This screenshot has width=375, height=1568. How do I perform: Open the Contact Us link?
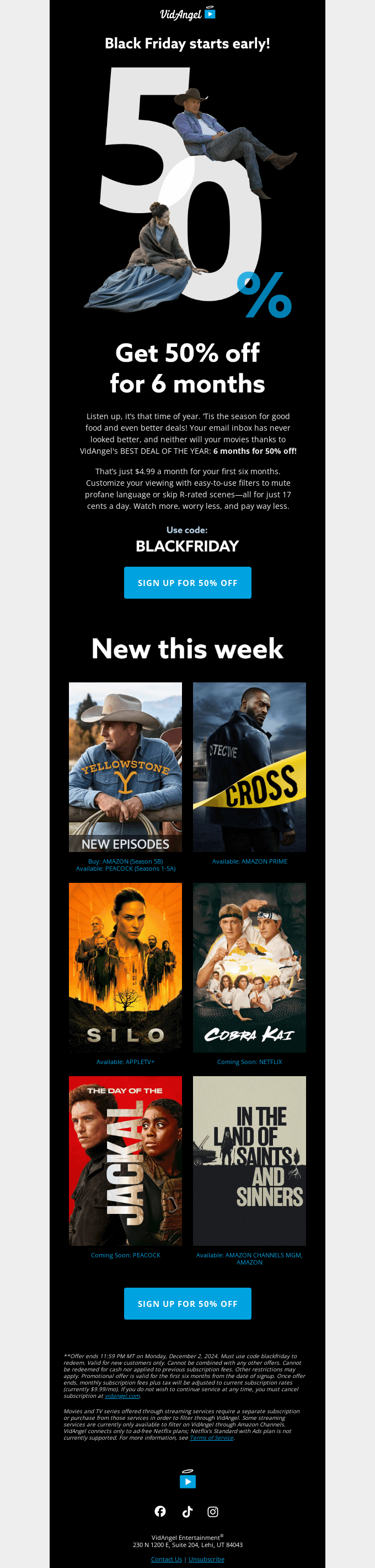coord(167,1559)
